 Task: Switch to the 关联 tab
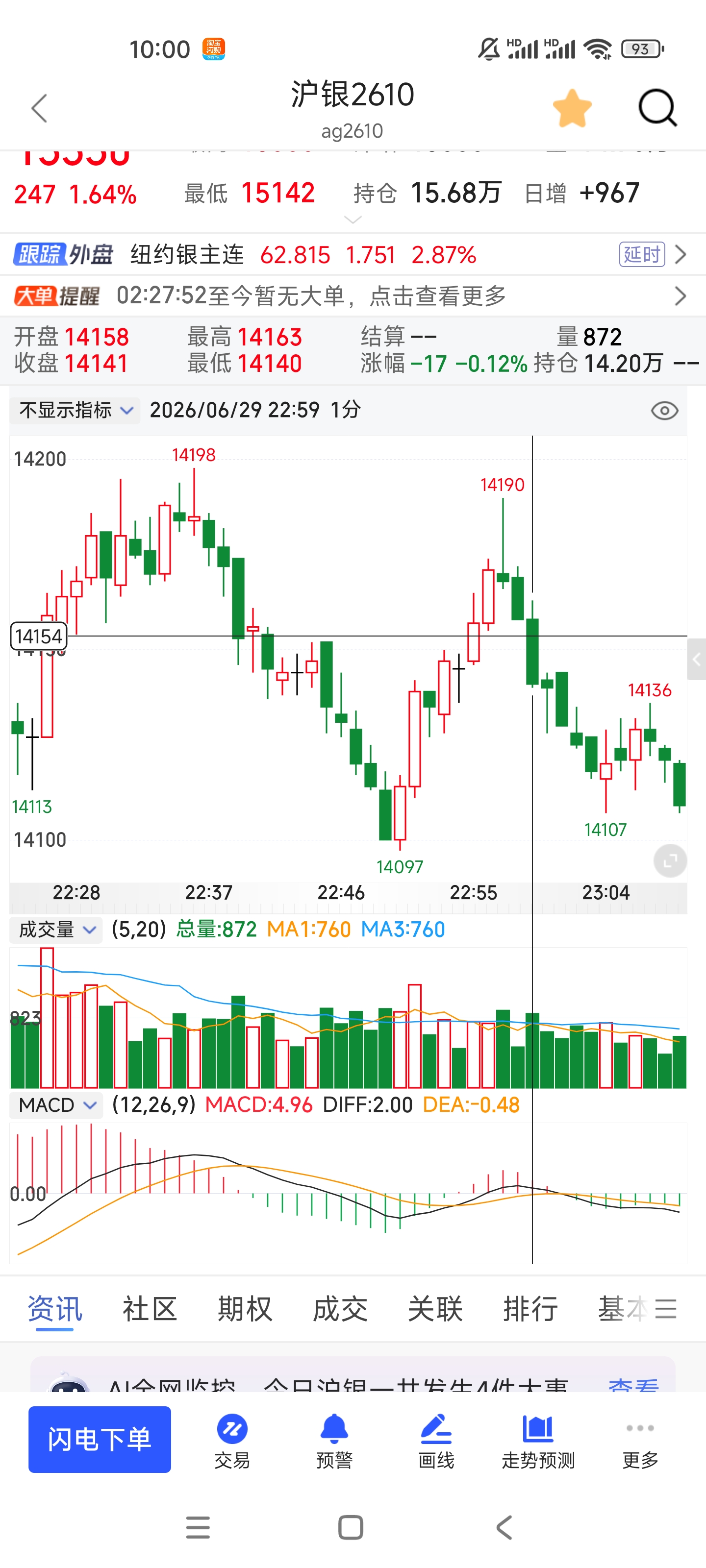(x=435, y=1309)
